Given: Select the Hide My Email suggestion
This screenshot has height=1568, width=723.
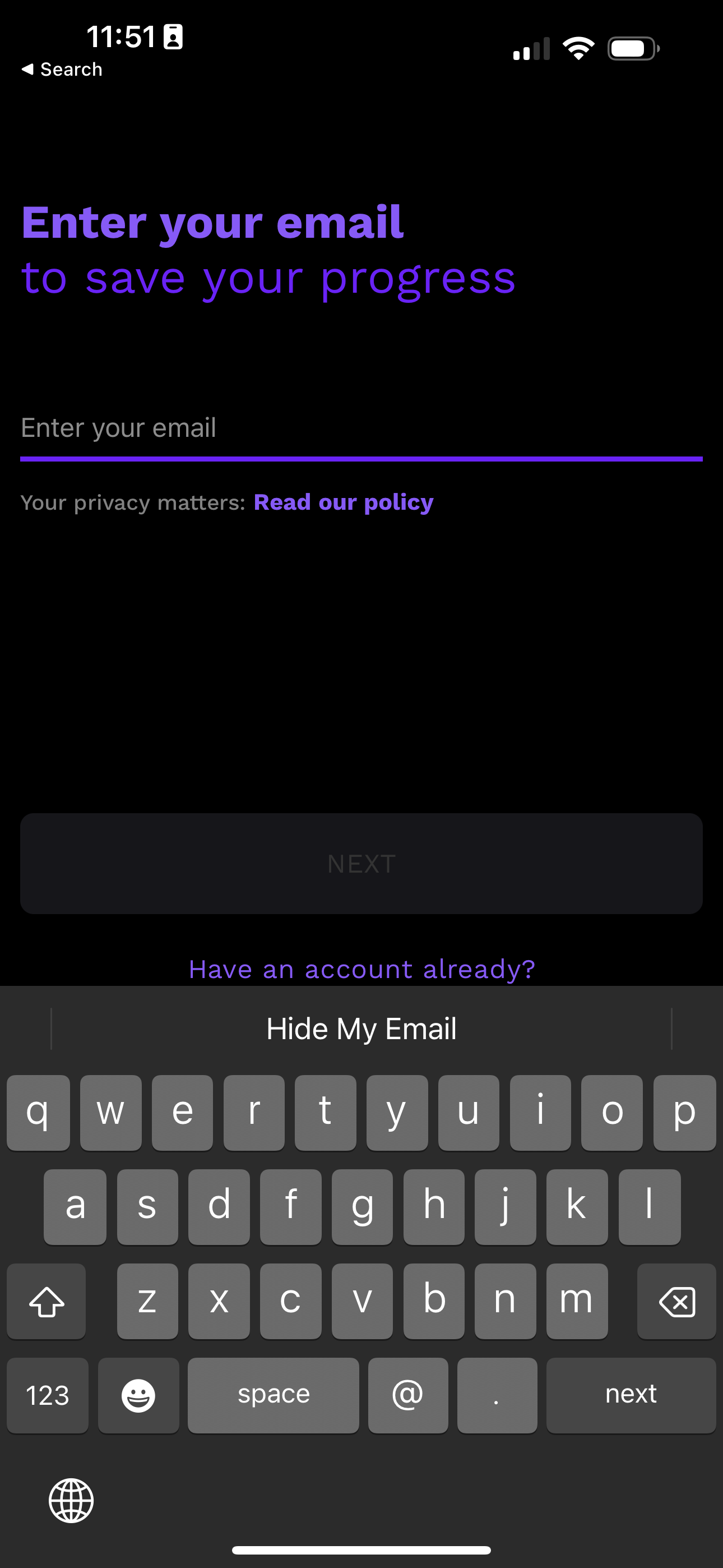Looking at the screenshot, I should (361, 1028).
